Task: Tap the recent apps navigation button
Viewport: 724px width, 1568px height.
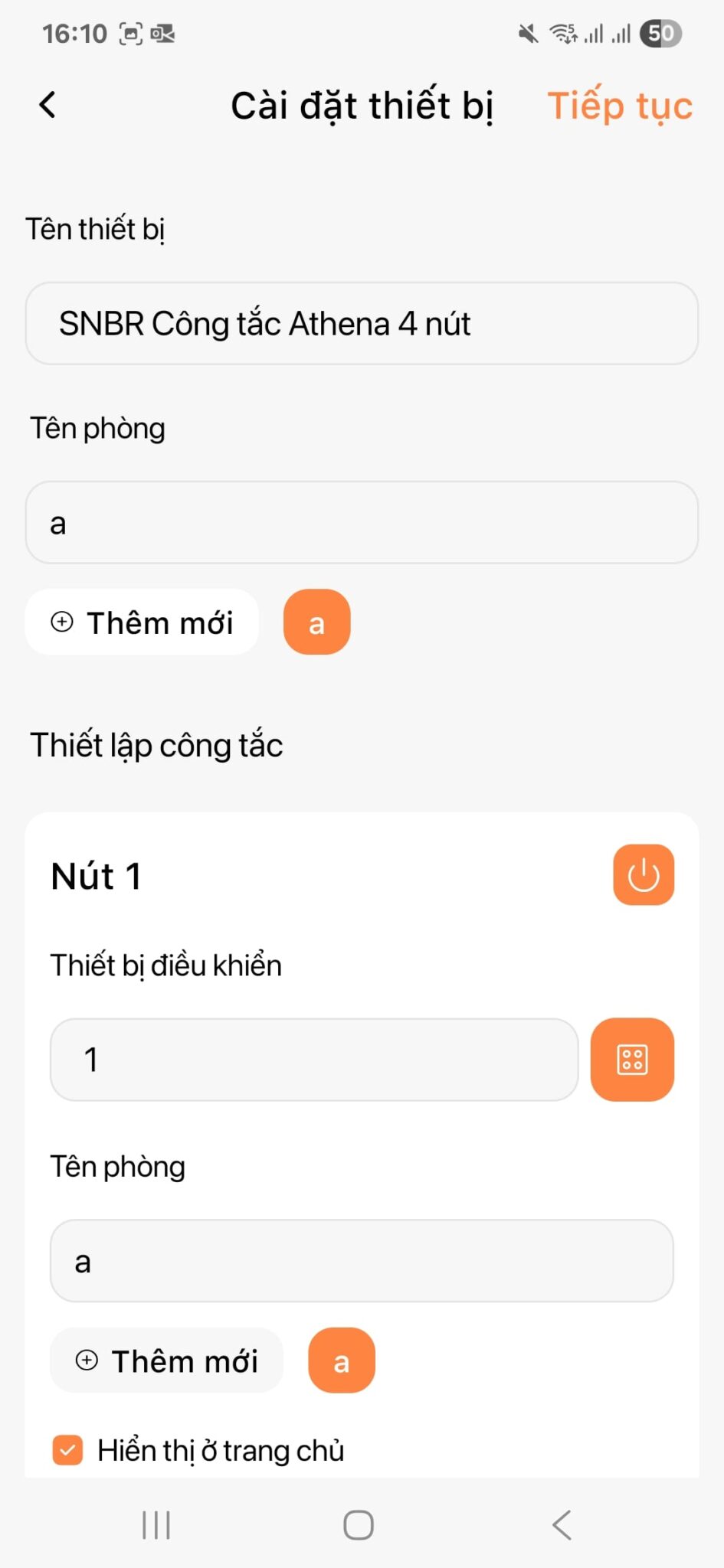Action: 155,1524
